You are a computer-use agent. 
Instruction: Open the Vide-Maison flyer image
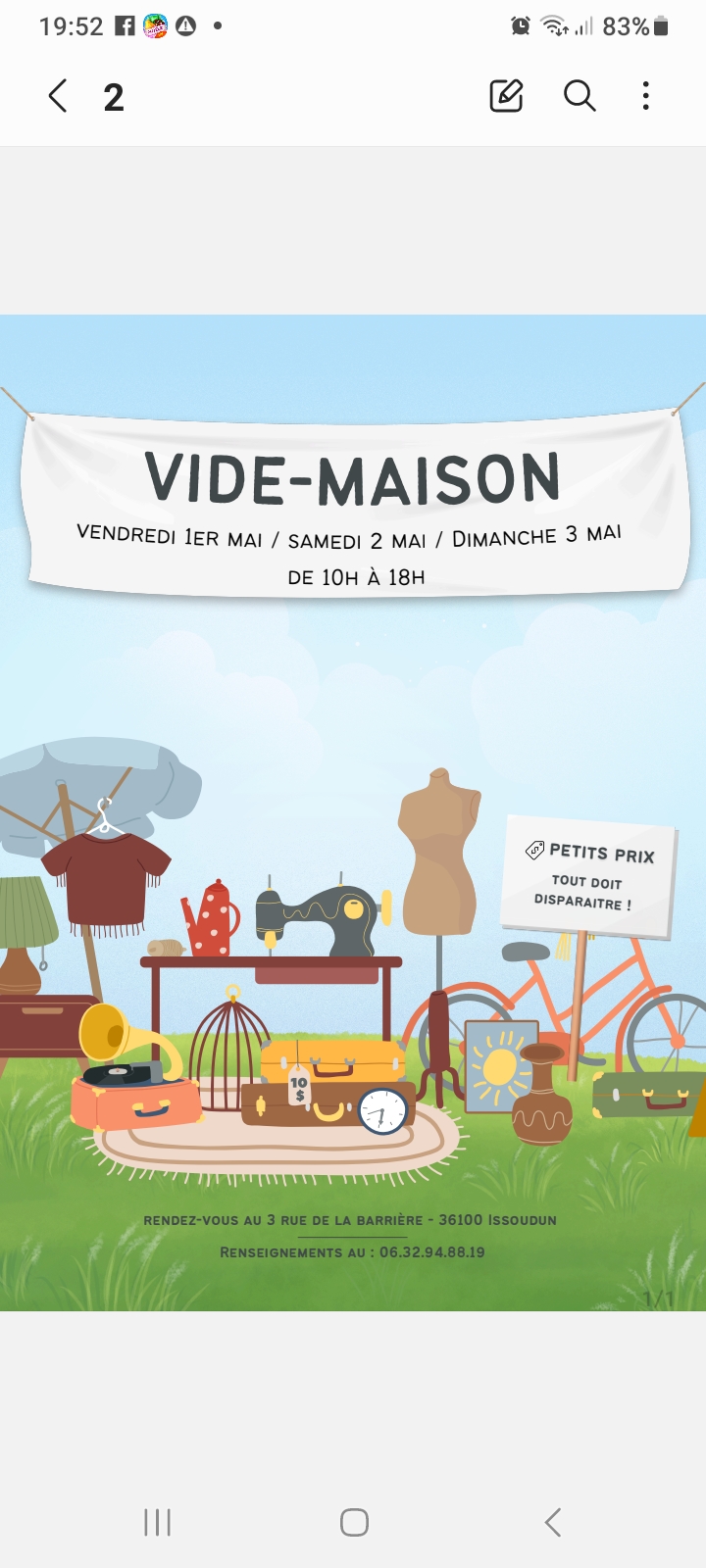point(353,811)
